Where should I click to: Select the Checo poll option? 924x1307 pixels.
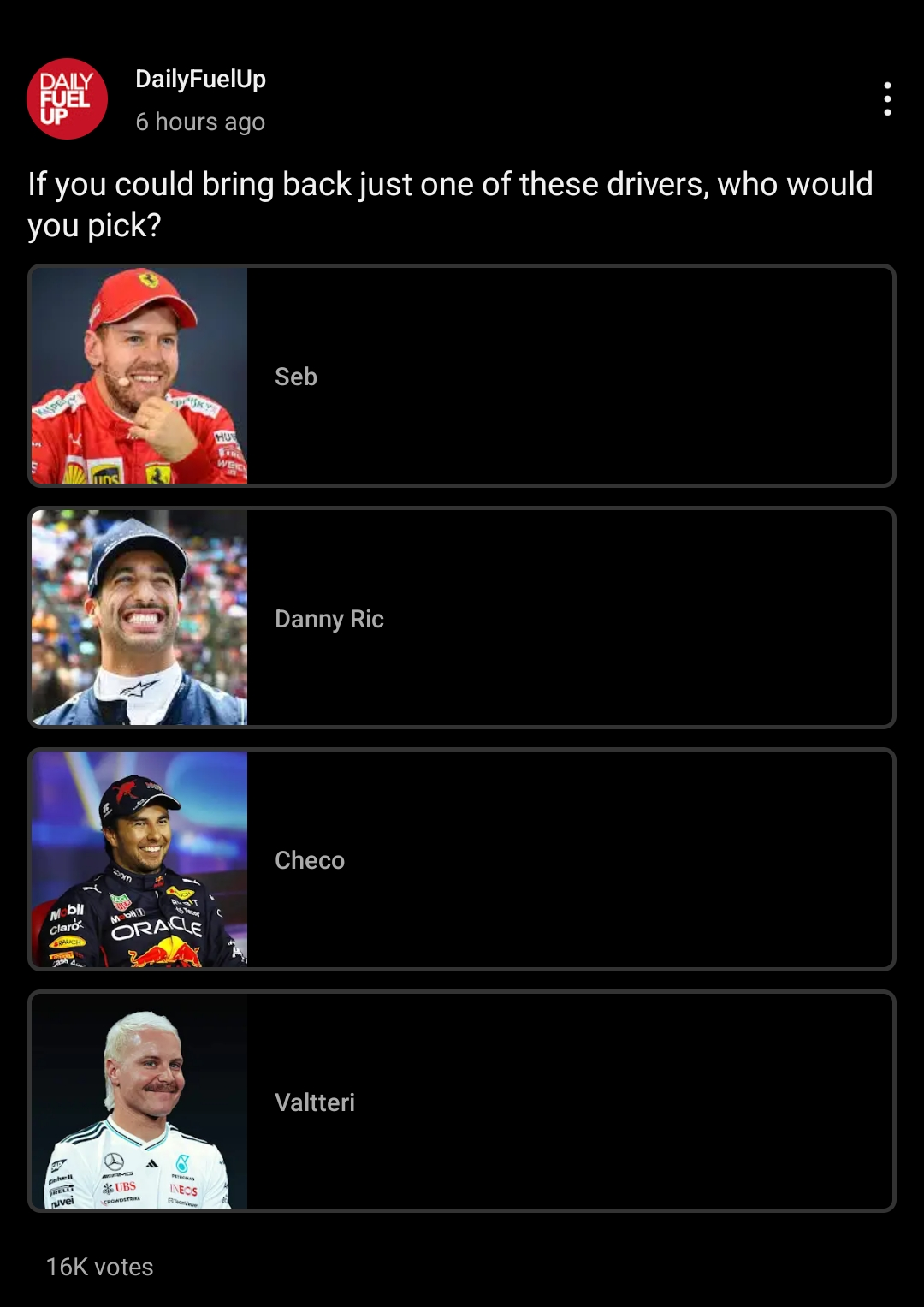(462, 859)
